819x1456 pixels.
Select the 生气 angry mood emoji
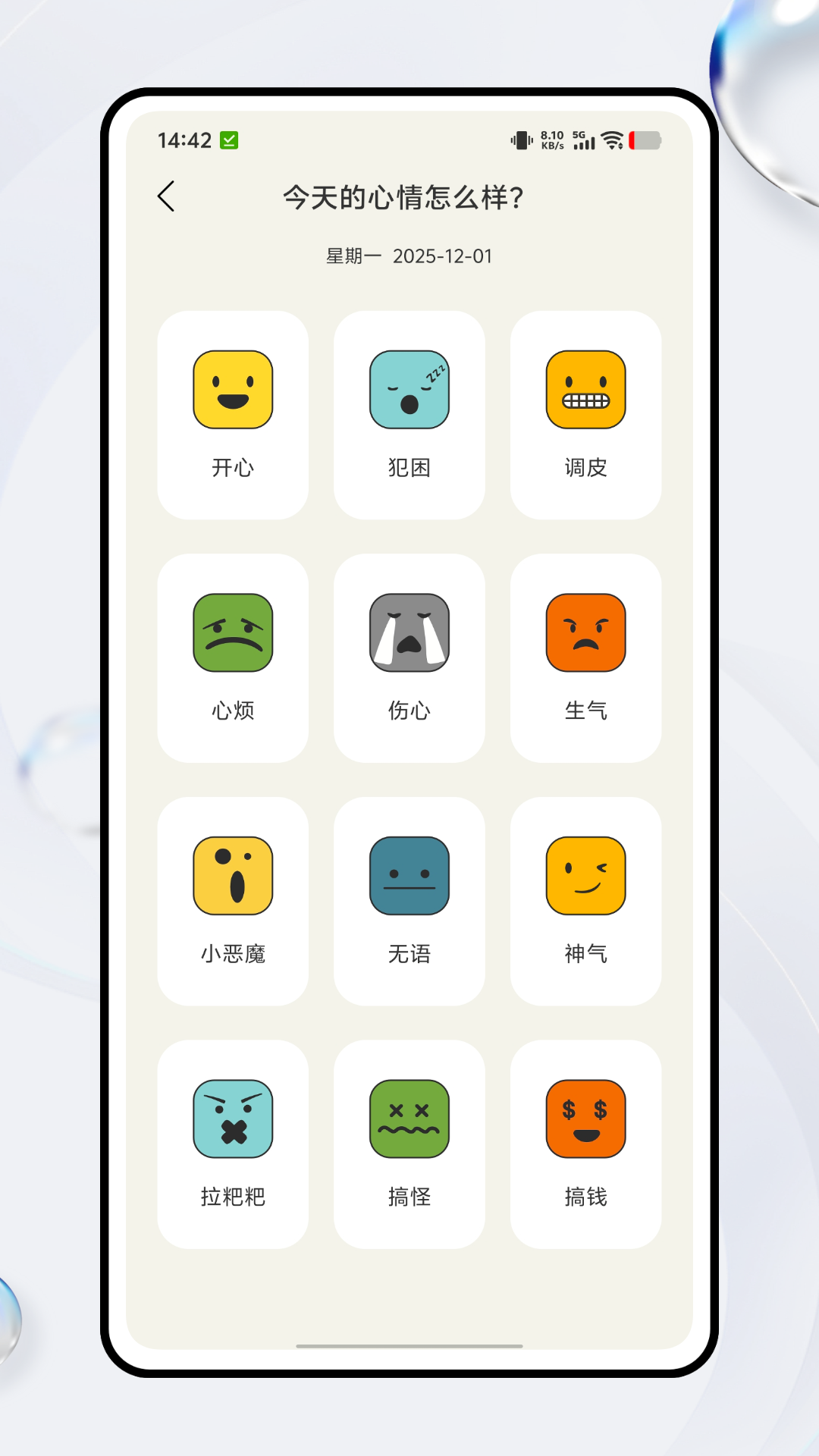(585, 633)
